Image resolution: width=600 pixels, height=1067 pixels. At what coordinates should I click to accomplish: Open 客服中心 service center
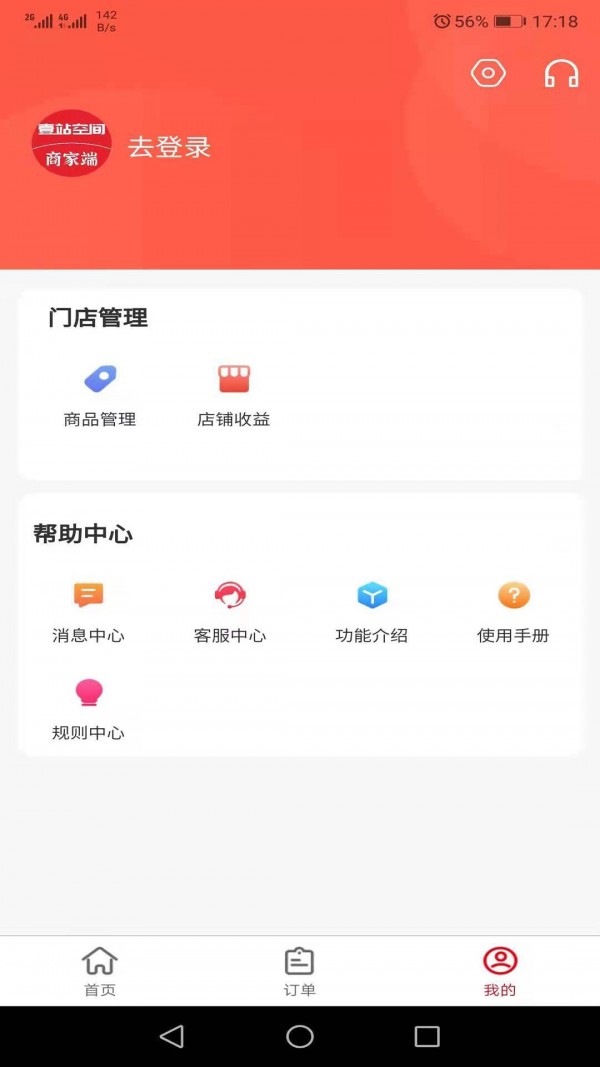(x=230, y=612)
